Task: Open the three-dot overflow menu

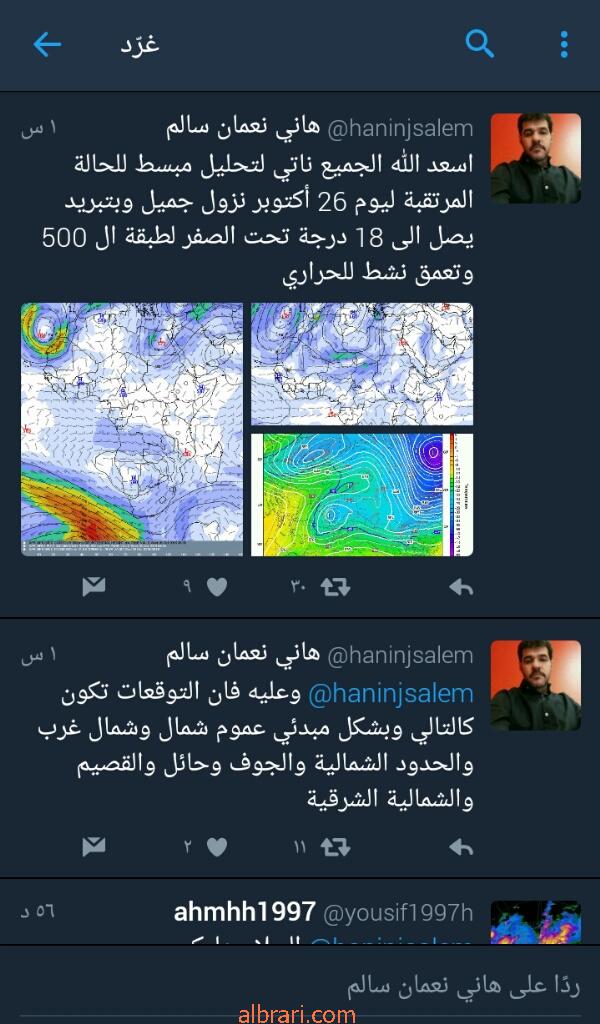Action: pos(564,44)
